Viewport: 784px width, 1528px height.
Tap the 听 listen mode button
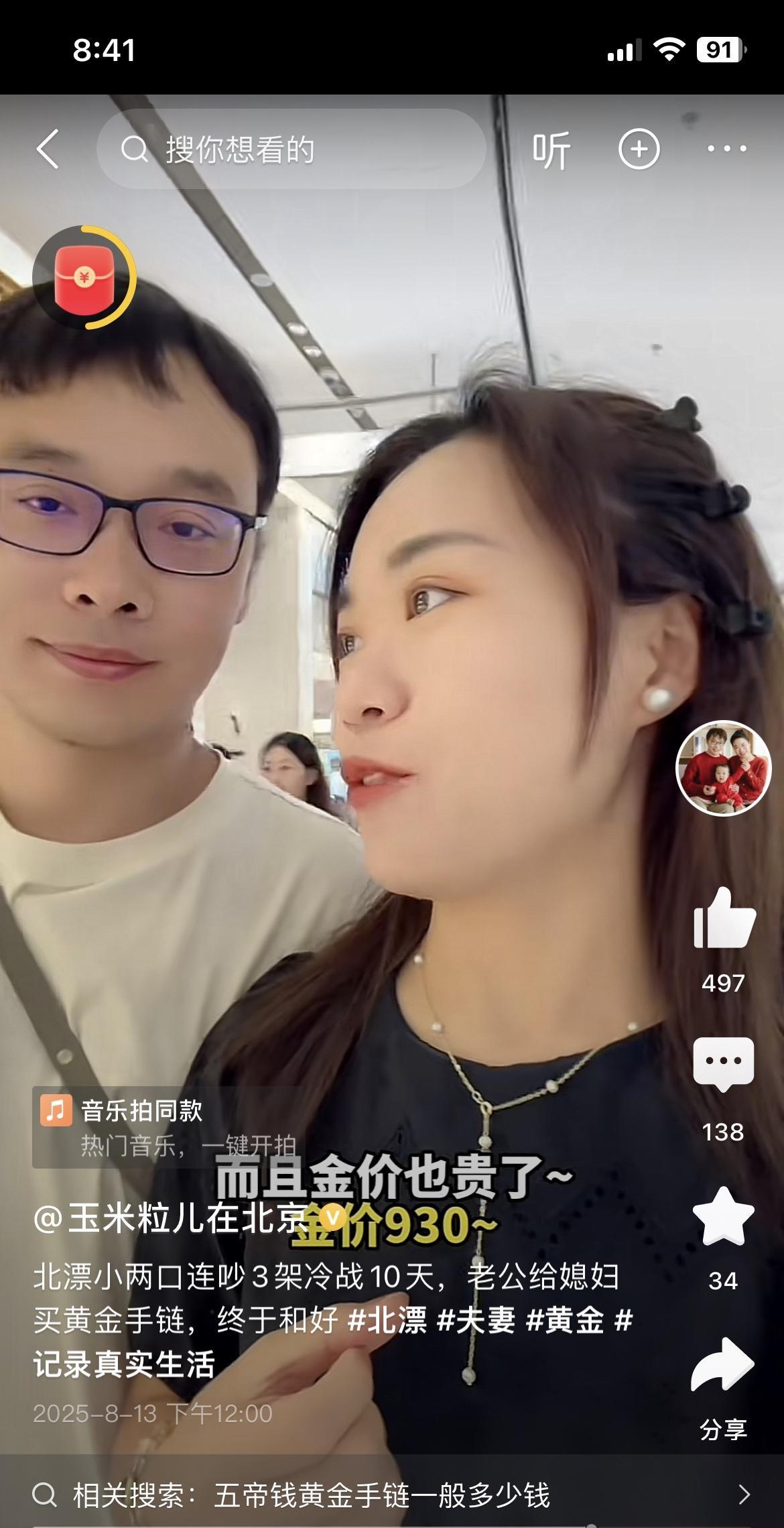coord(551,150)
